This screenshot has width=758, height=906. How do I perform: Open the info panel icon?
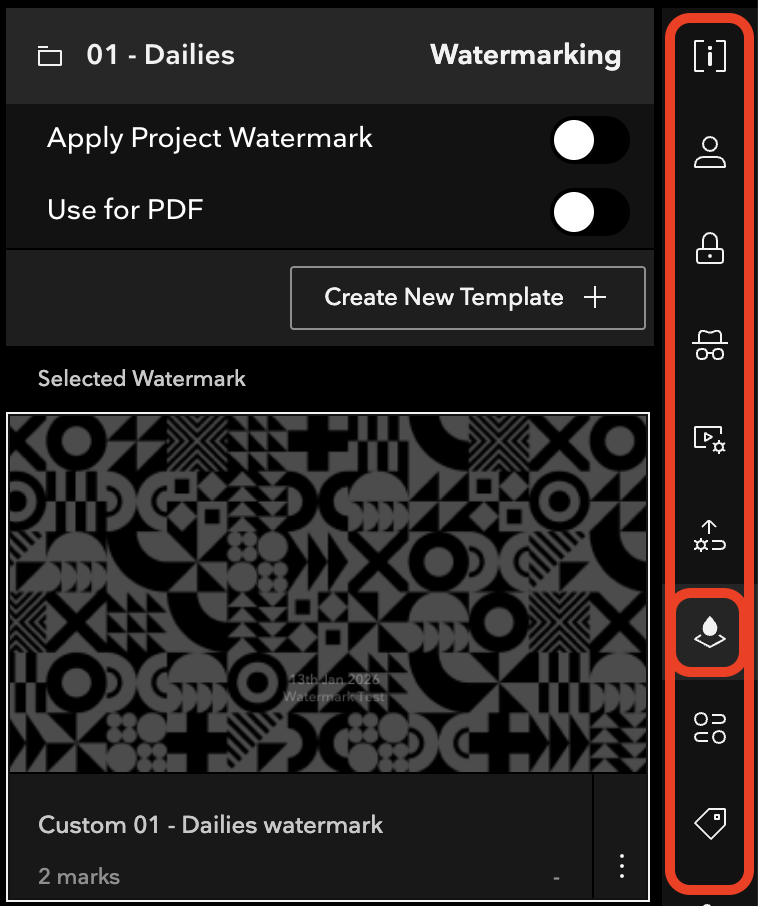(x=709, y=57)
